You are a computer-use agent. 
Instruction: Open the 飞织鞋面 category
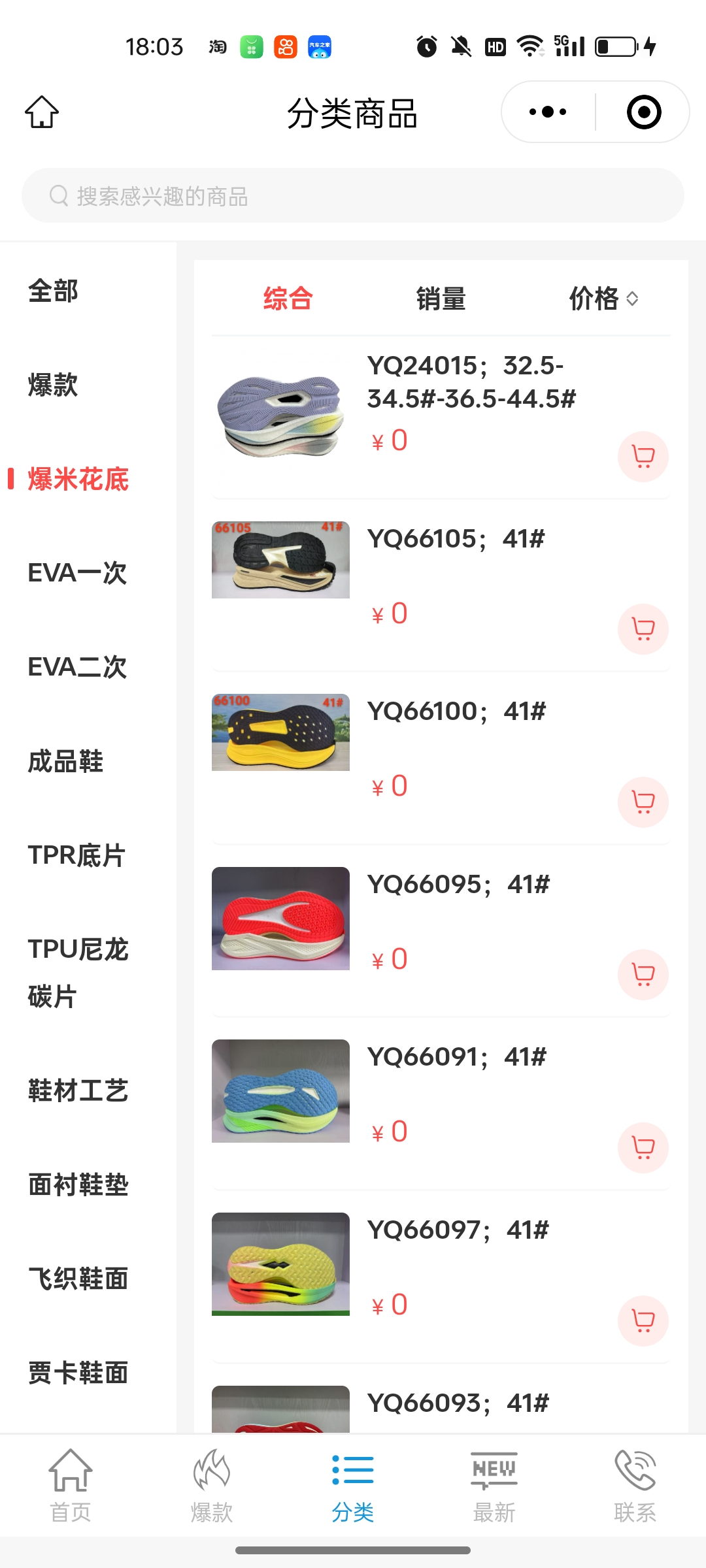(x=78, y=1279)
